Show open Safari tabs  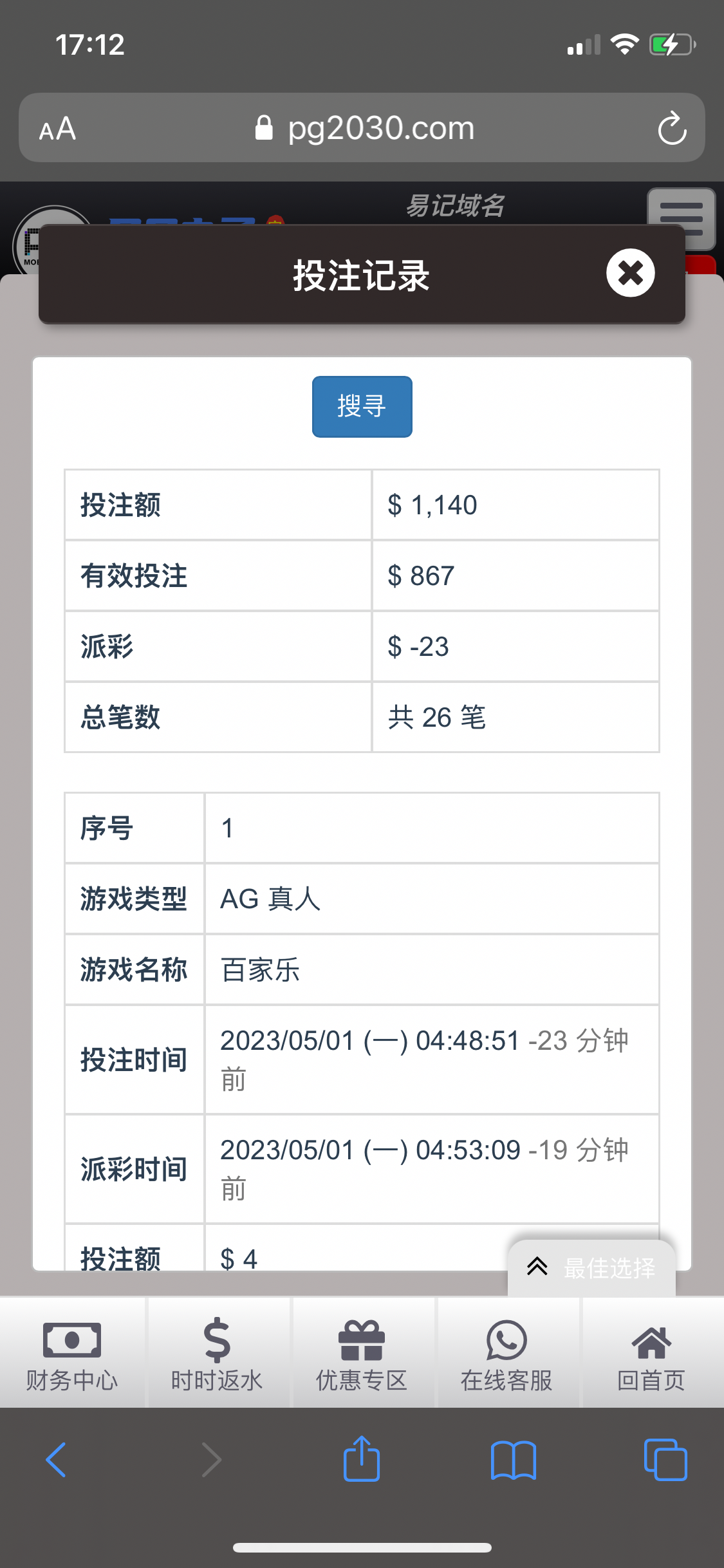(x=665, y=1460)
